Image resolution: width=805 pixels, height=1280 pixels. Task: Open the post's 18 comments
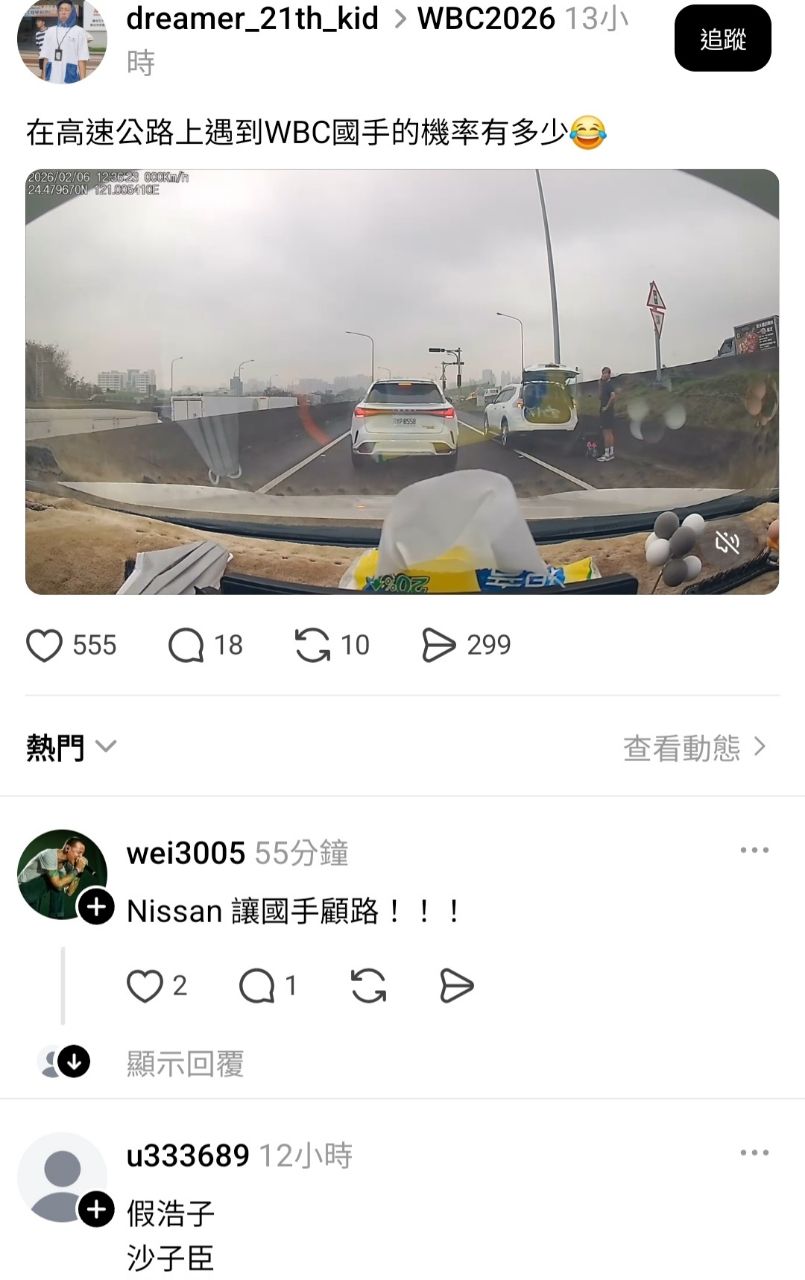point(187,646)
